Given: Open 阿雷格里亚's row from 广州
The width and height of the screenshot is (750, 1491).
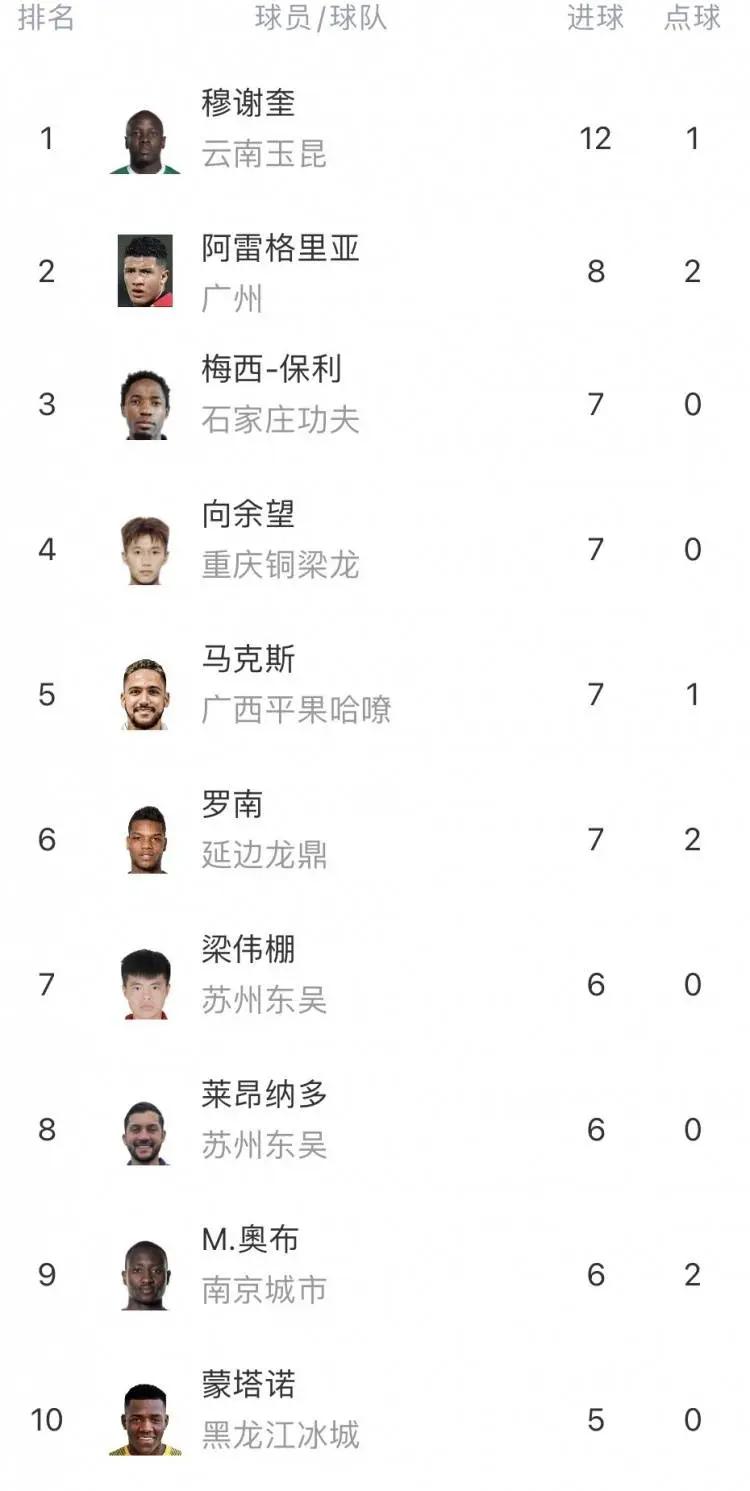Looking at the screenshot, I should pos(375,271).
